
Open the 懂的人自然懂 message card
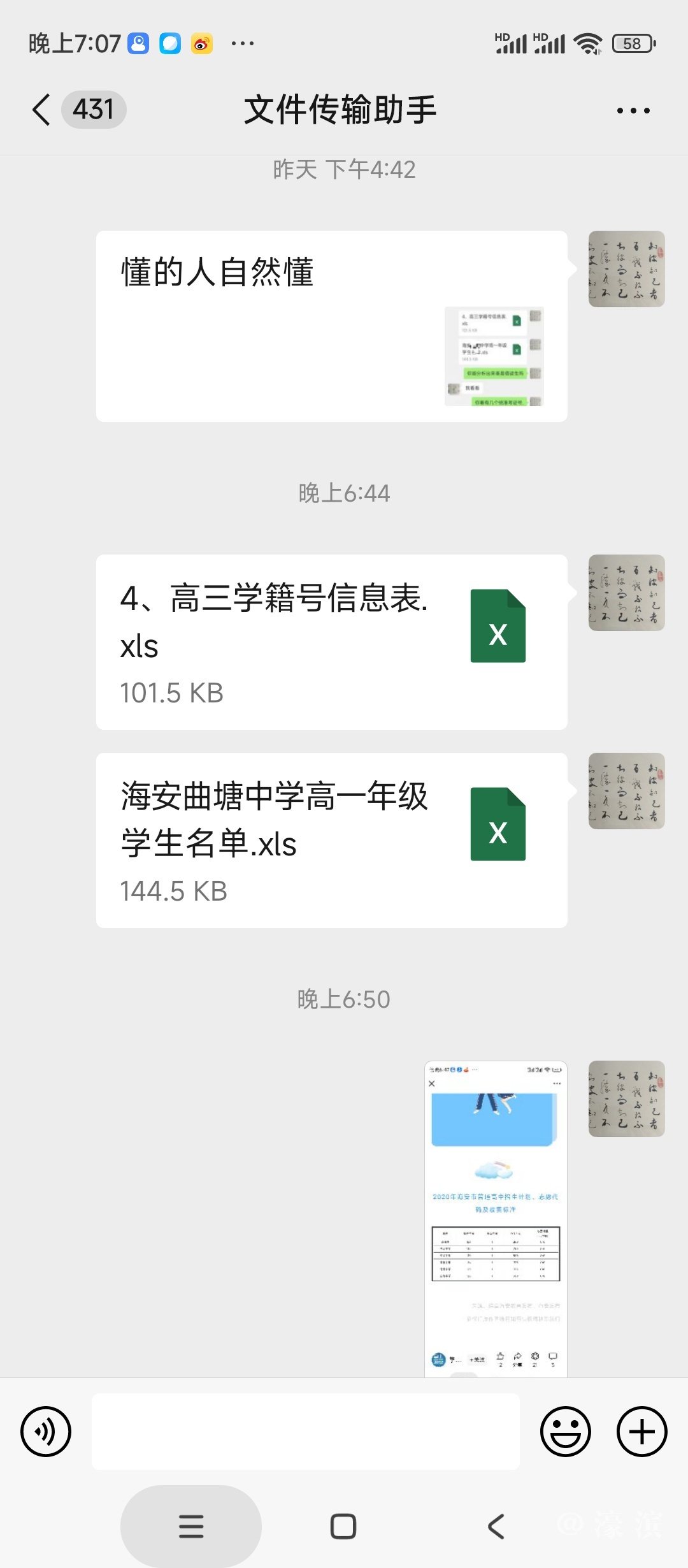tap(331, 326)
